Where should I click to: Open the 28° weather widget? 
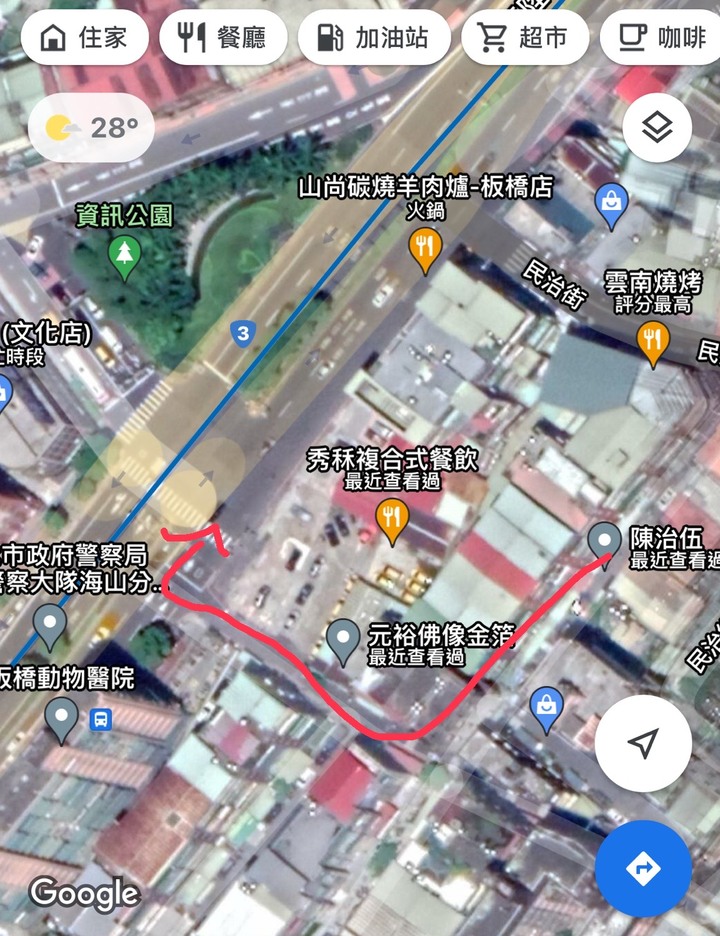tap(91, 128)
